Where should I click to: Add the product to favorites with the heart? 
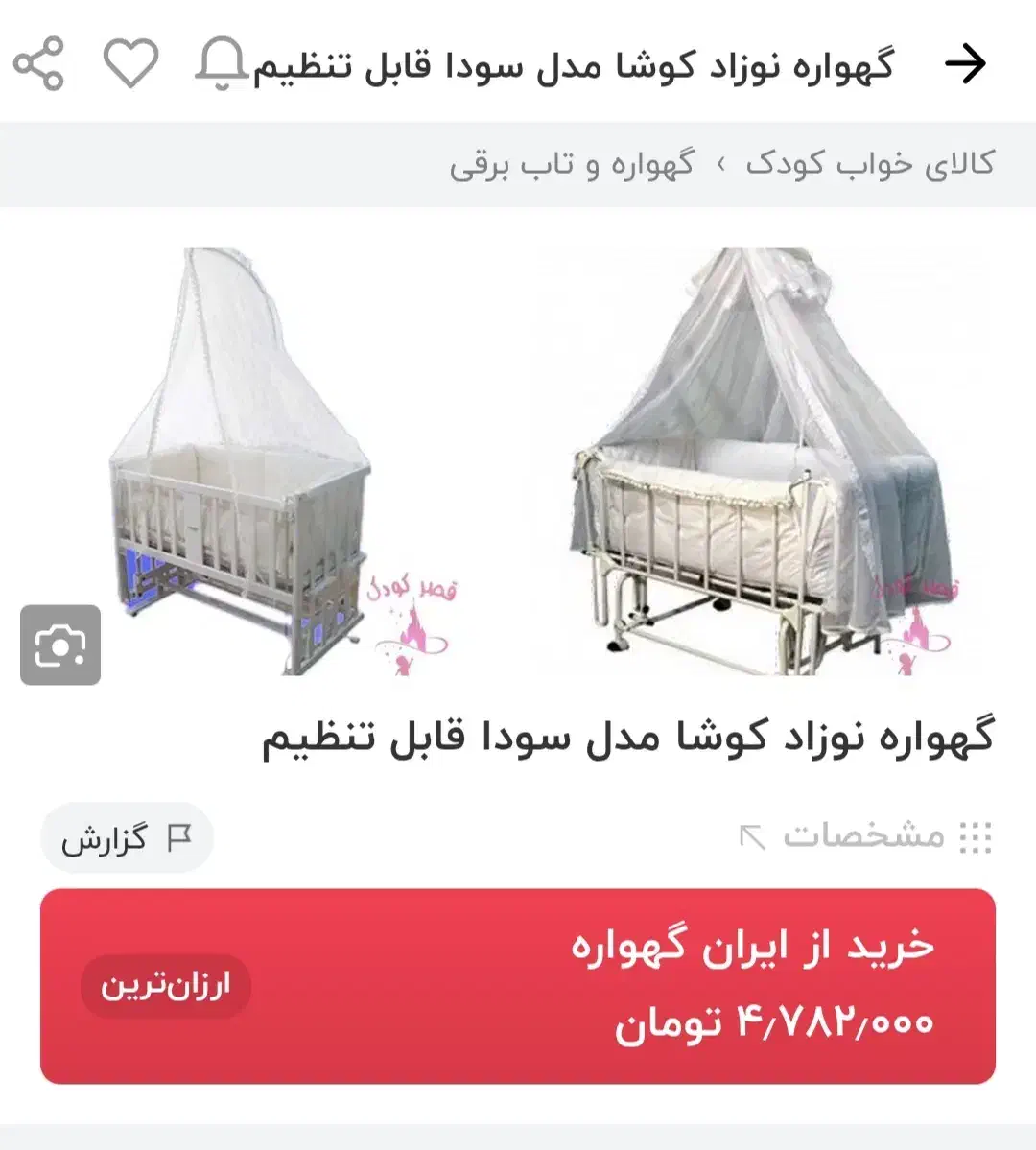(x=130, y=64)
